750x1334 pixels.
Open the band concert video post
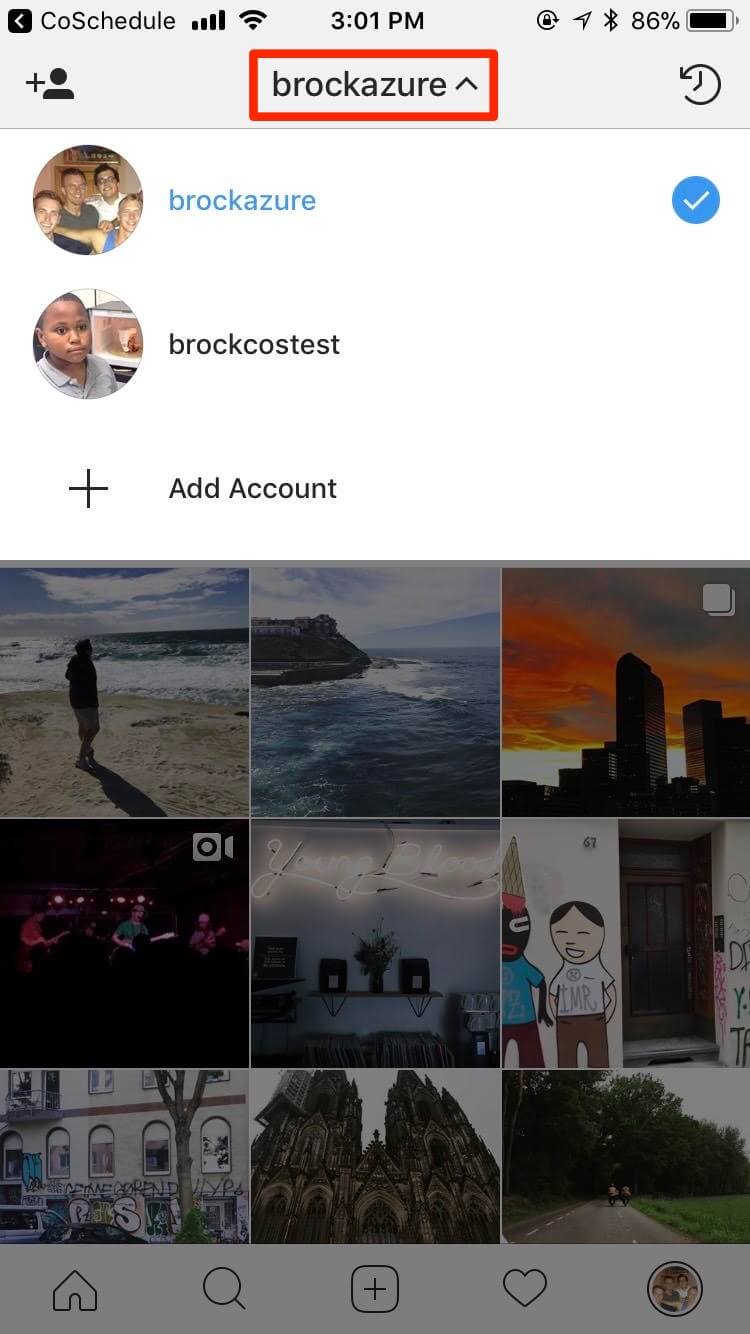click(124, 944)
